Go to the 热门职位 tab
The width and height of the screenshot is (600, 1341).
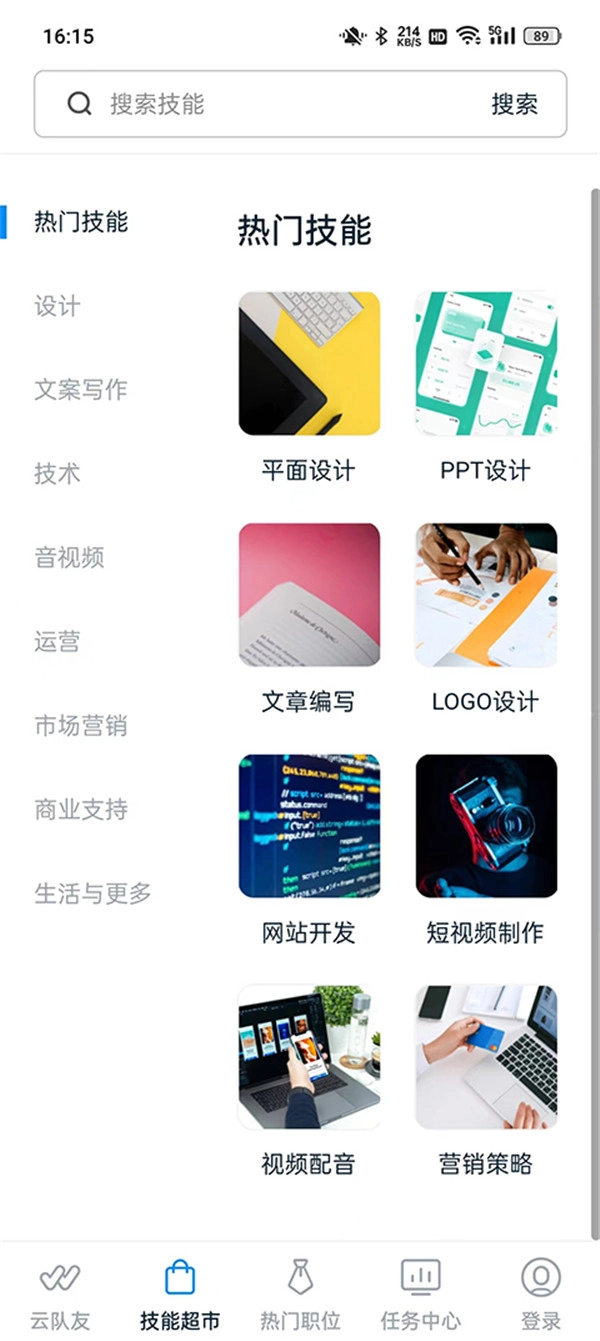300,1293
